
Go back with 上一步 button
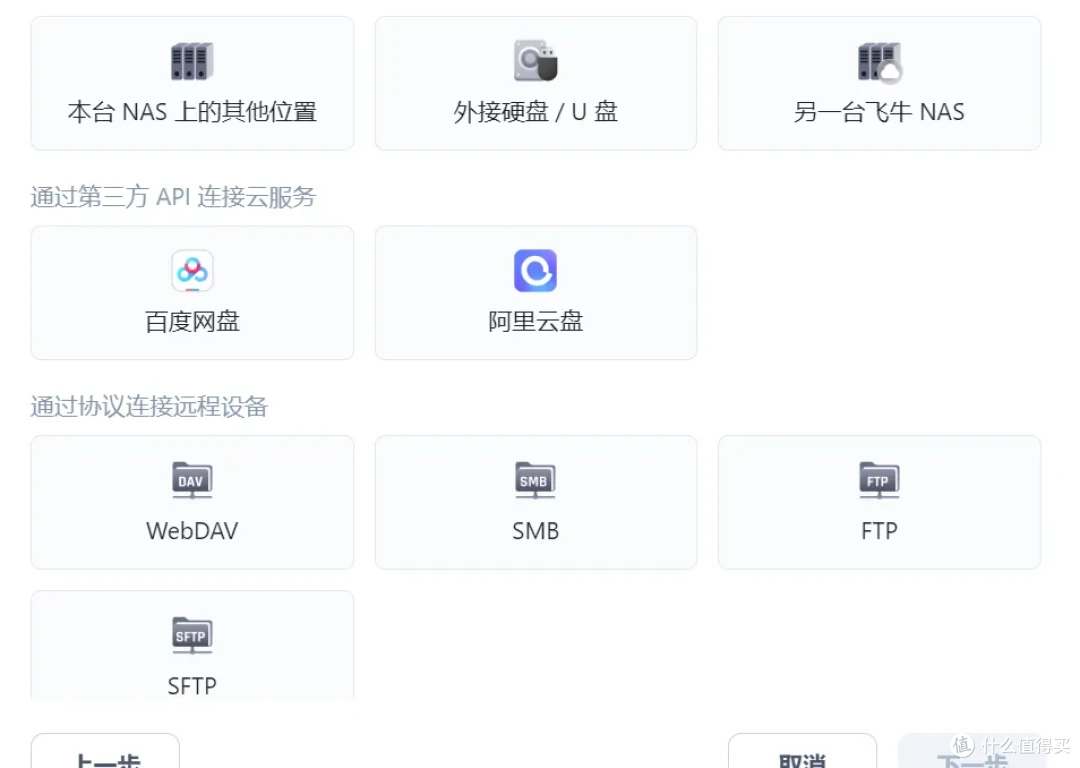click(105, 754)
